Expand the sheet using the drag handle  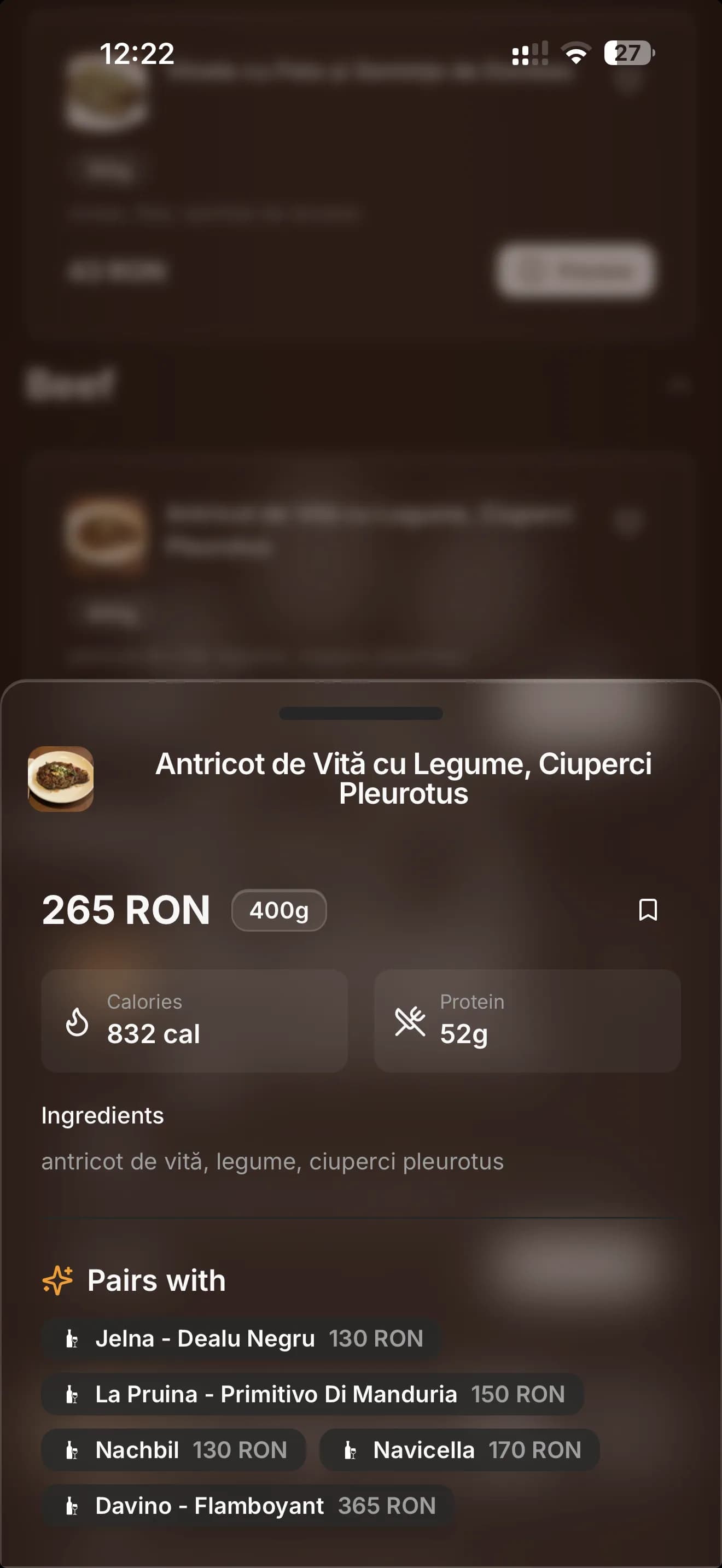360,713
